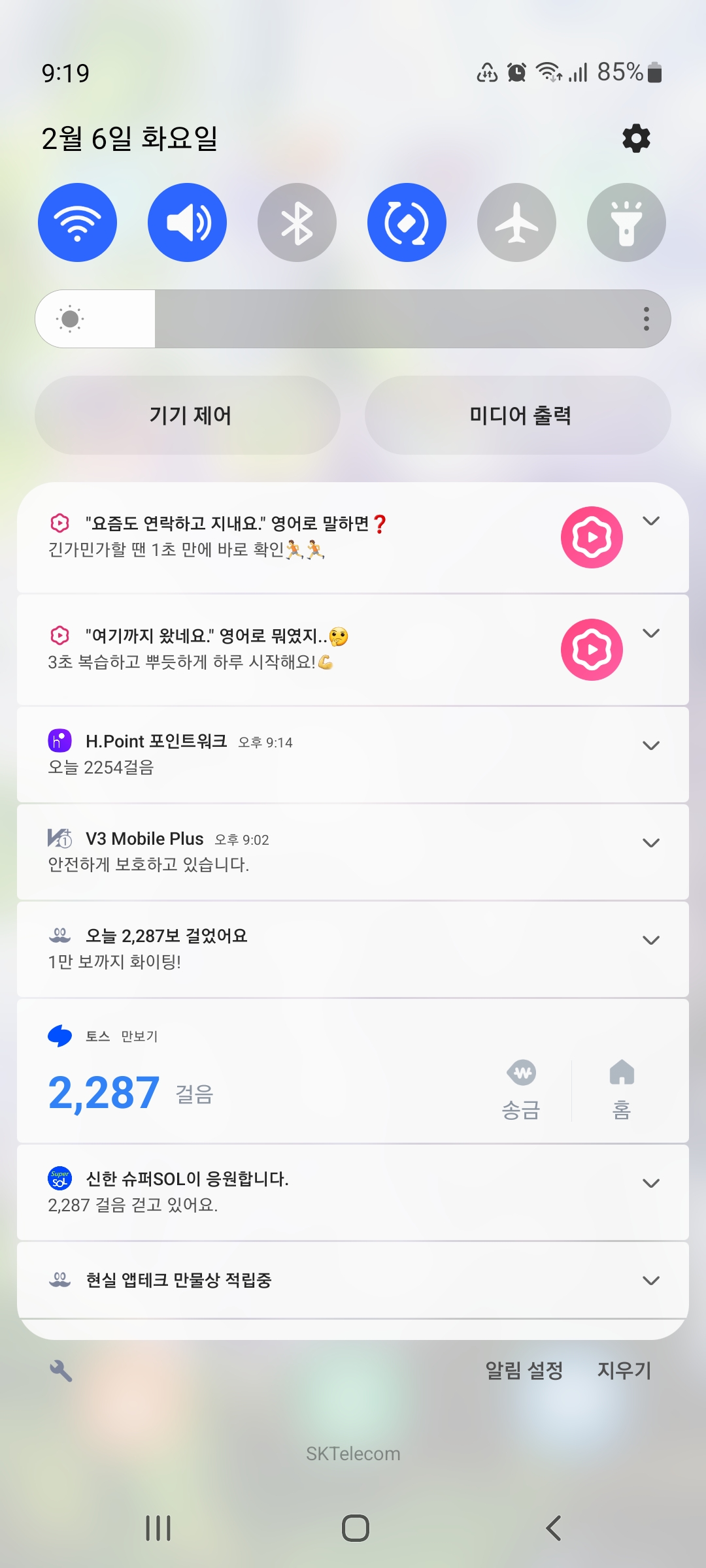Open 알림 설정 notification settings
706x1568 pixels.
(x=524, y=1370)
